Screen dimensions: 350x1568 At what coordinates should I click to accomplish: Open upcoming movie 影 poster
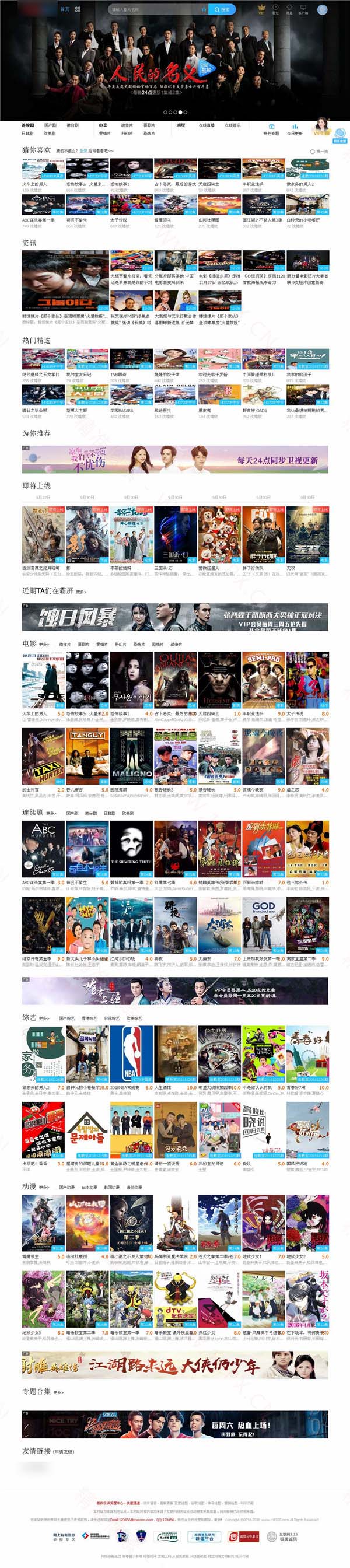tap(87, 534)
